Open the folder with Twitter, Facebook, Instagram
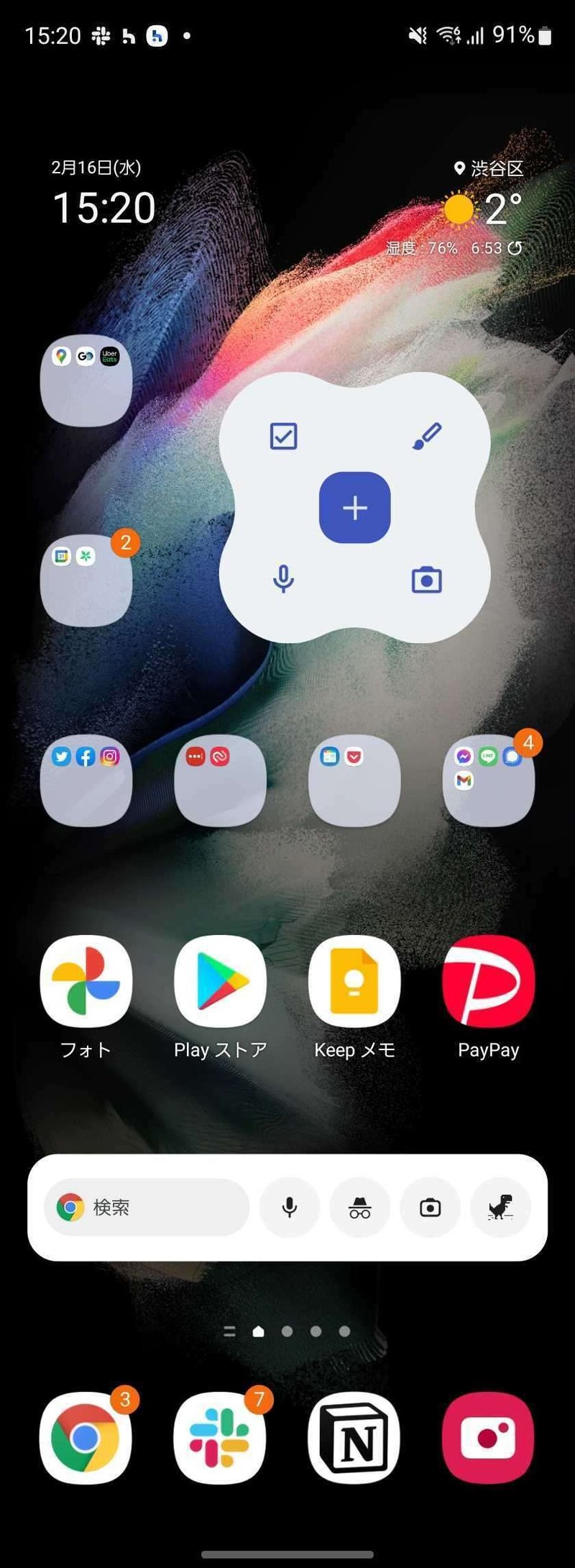Image resolution: width=575 pixels, height=1568 pixels. (86, 780)
